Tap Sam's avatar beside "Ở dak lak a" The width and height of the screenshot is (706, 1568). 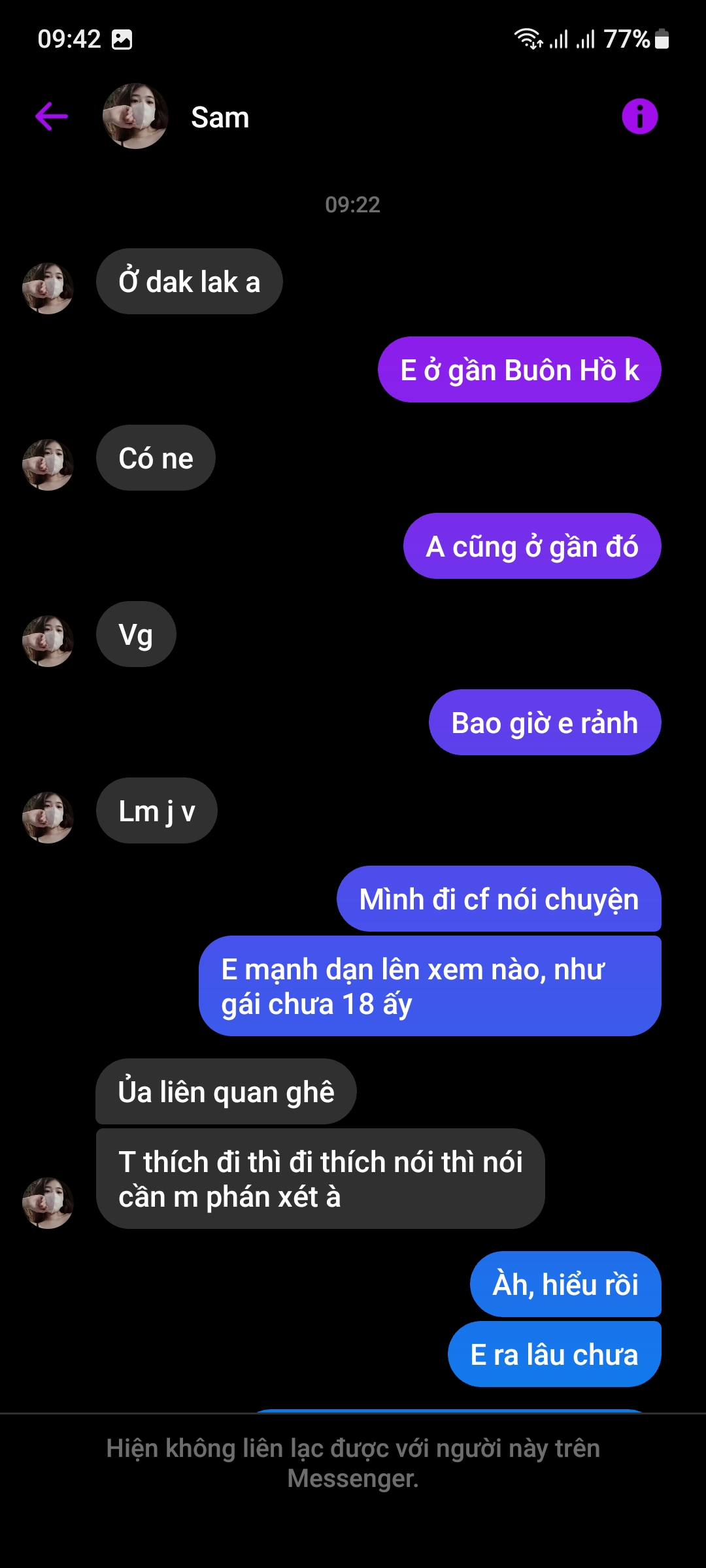pos(48,288)
